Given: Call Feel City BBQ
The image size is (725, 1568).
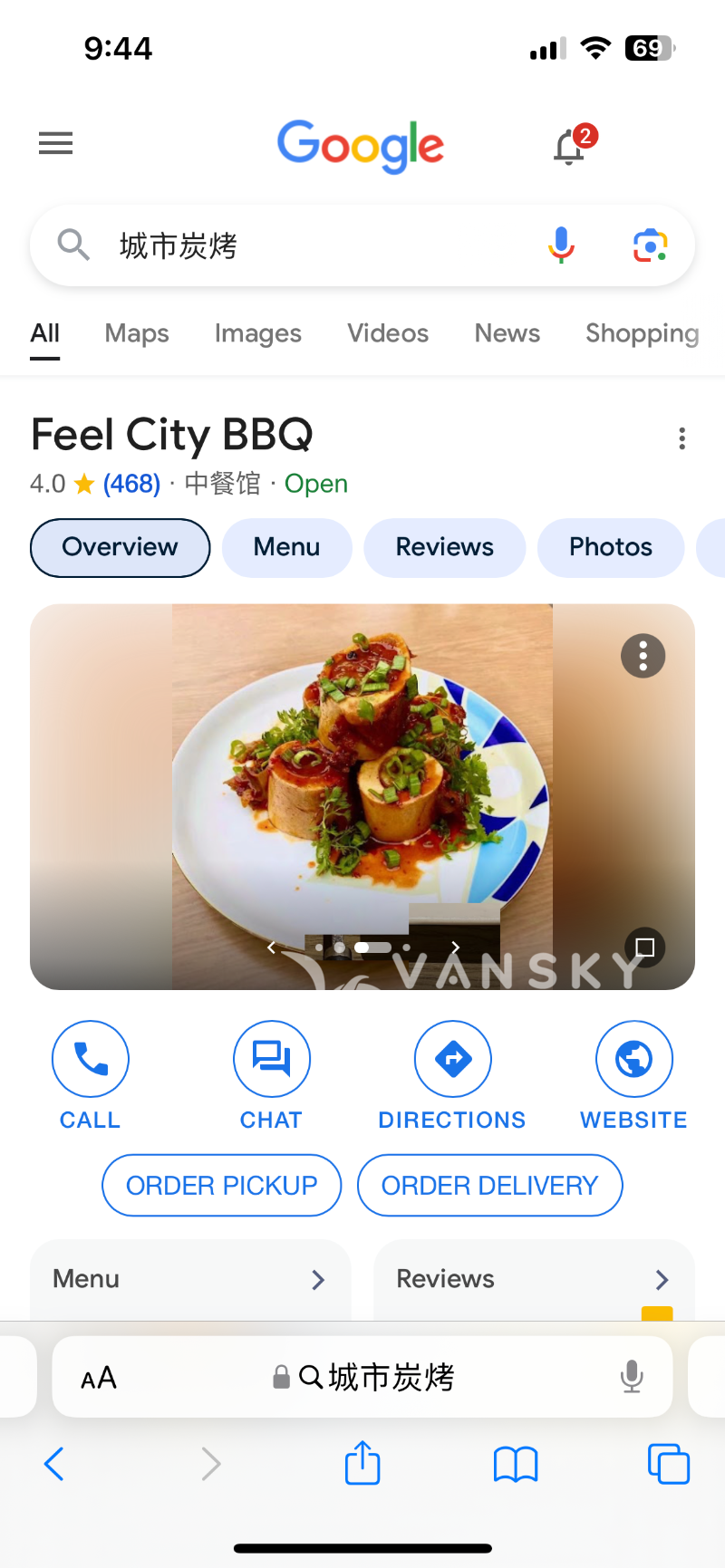Looking at the screenshot, I should pyautogui.click(x=91, y=1059).
